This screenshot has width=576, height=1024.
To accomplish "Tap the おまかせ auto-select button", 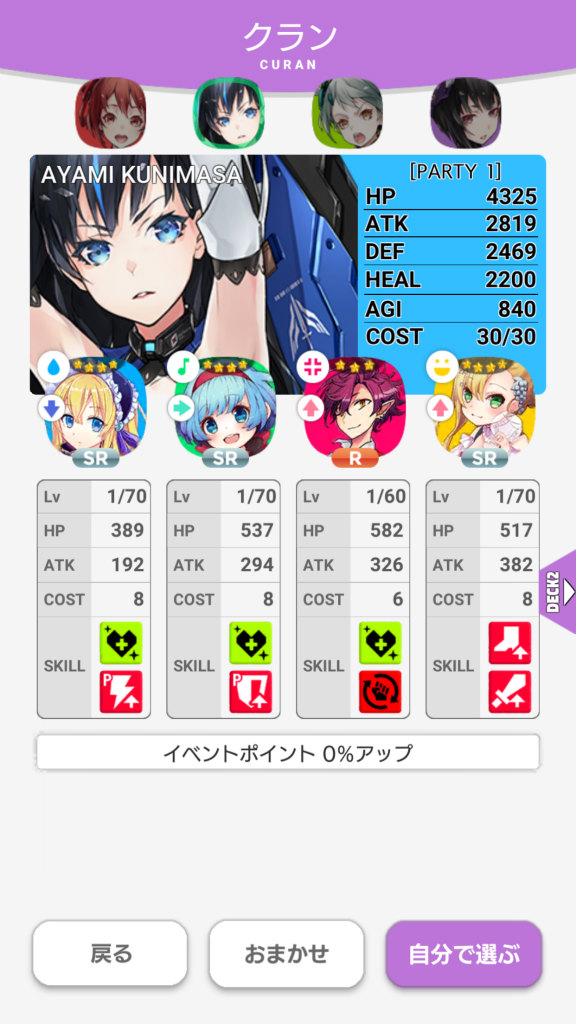I will pos(286,953).
